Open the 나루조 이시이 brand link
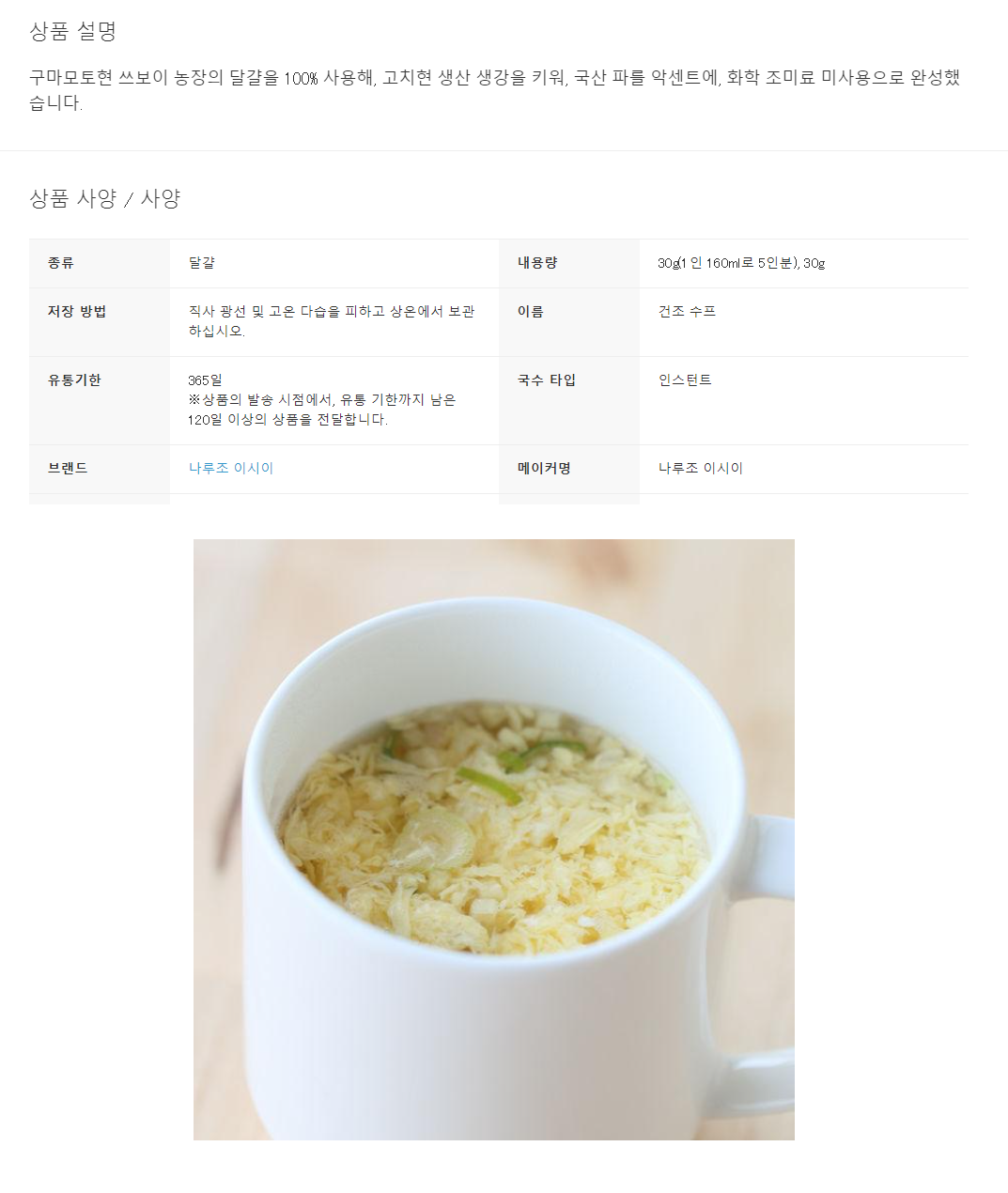The image size is (1008, 1193). tap(230, 468)
